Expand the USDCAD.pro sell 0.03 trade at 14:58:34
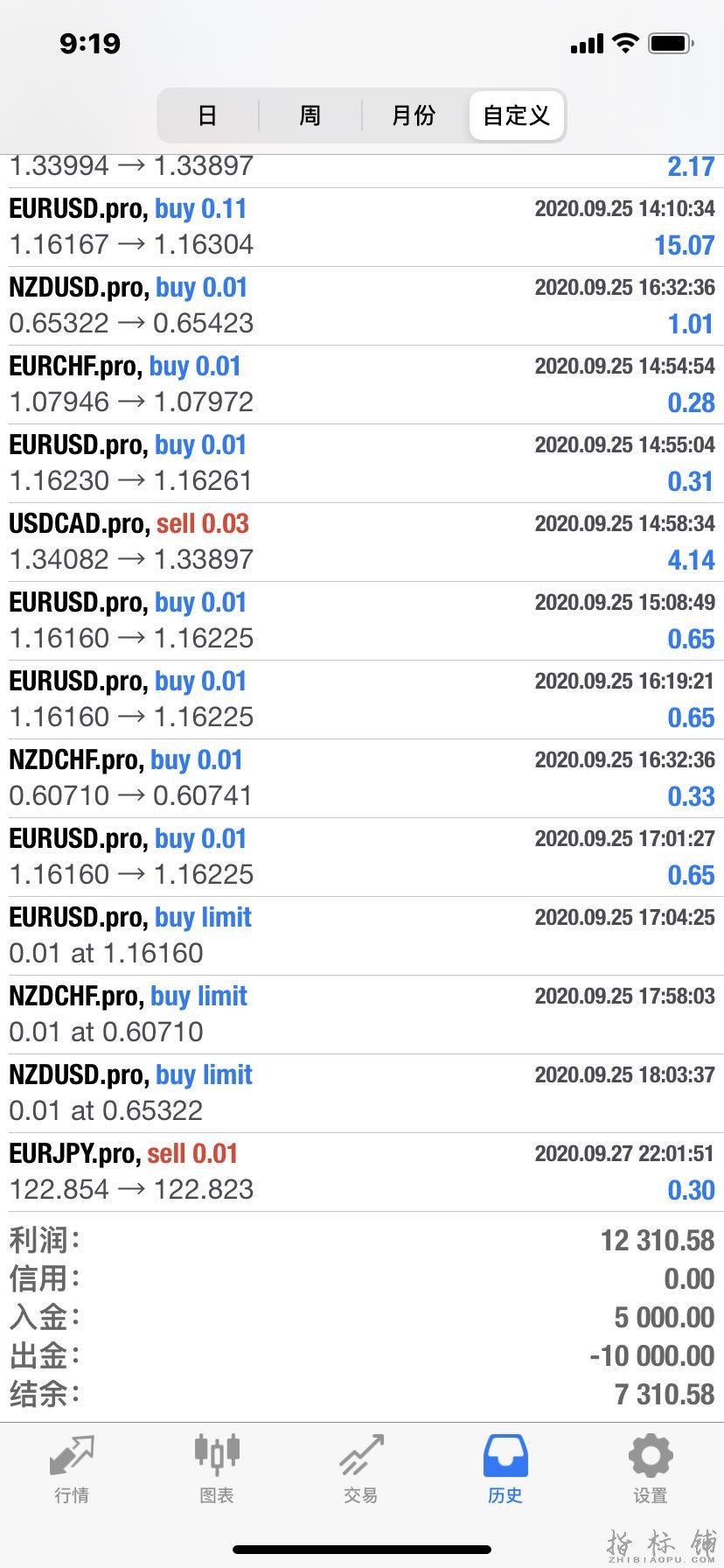The image size is (724, 1568). [362, 542]
